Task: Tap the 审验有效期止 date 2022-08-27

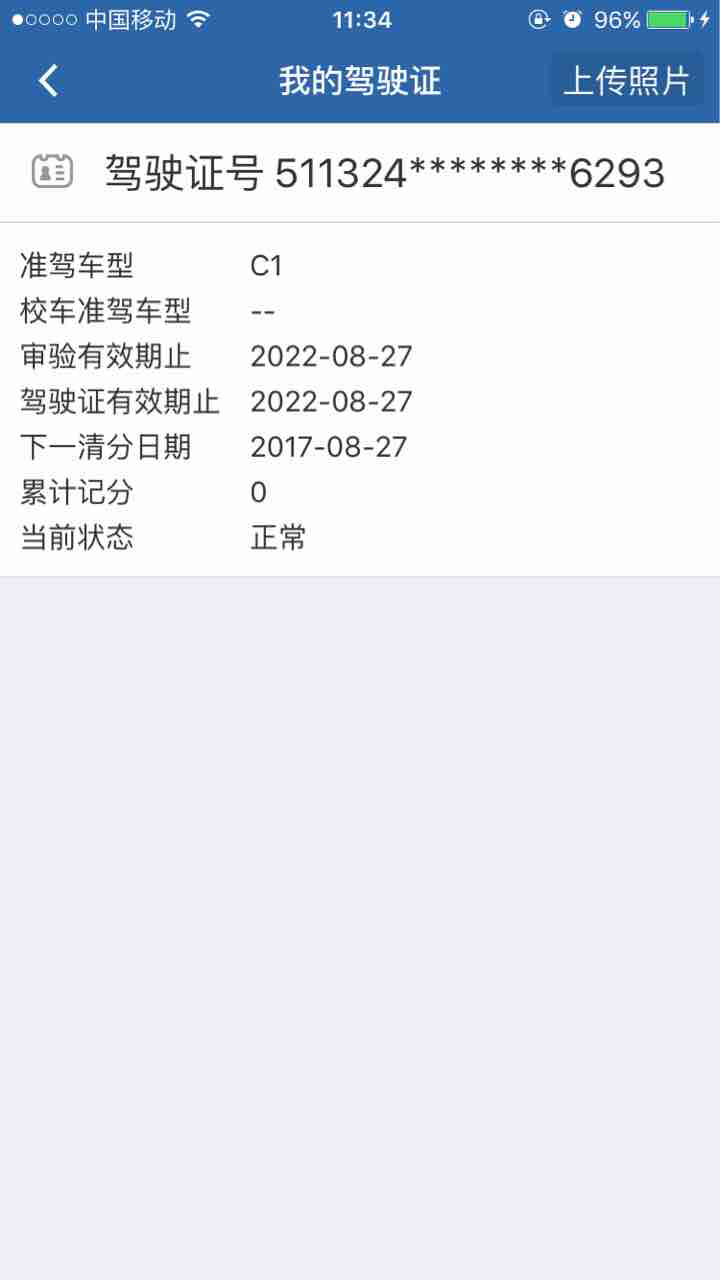Action: point(330,356)
